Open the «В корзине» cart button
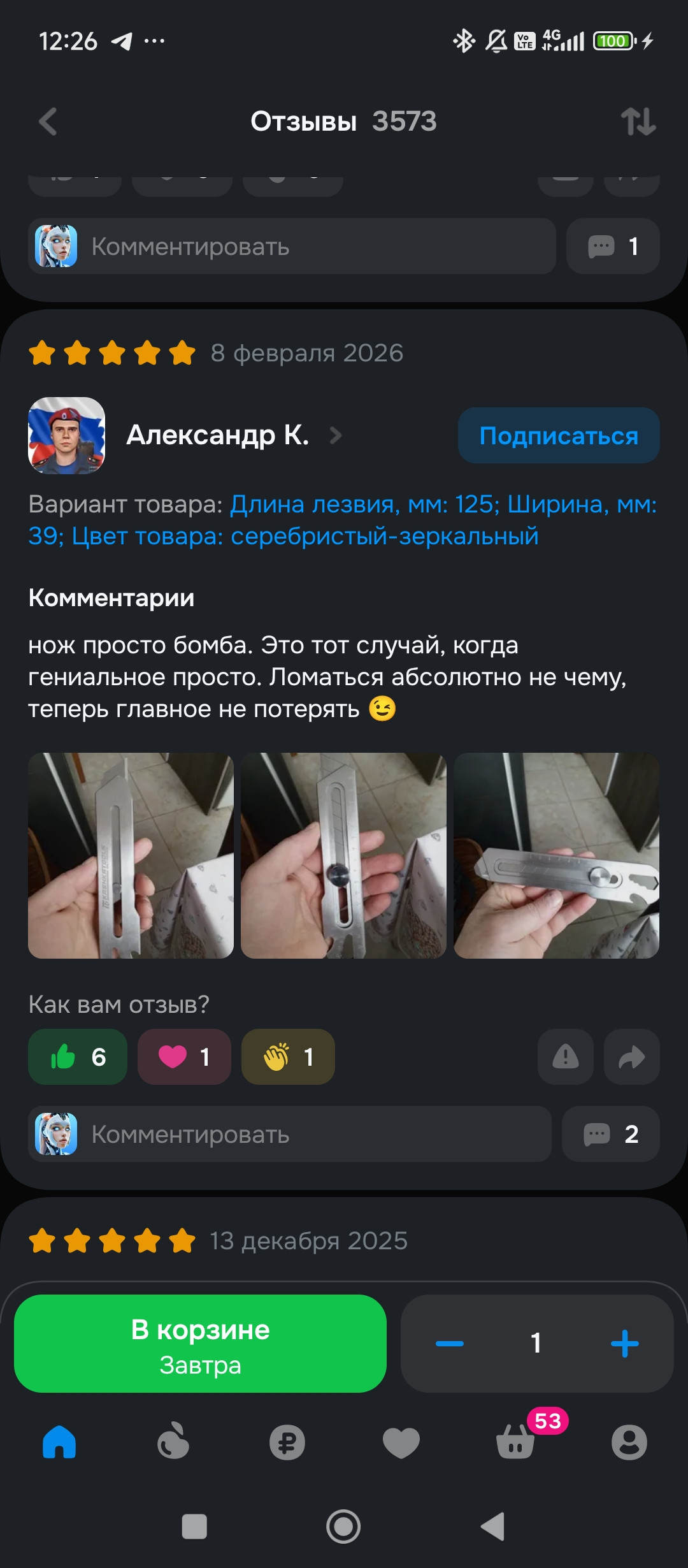Image resolution: width=688 pixels, height=1568 pixels. 200,1343
